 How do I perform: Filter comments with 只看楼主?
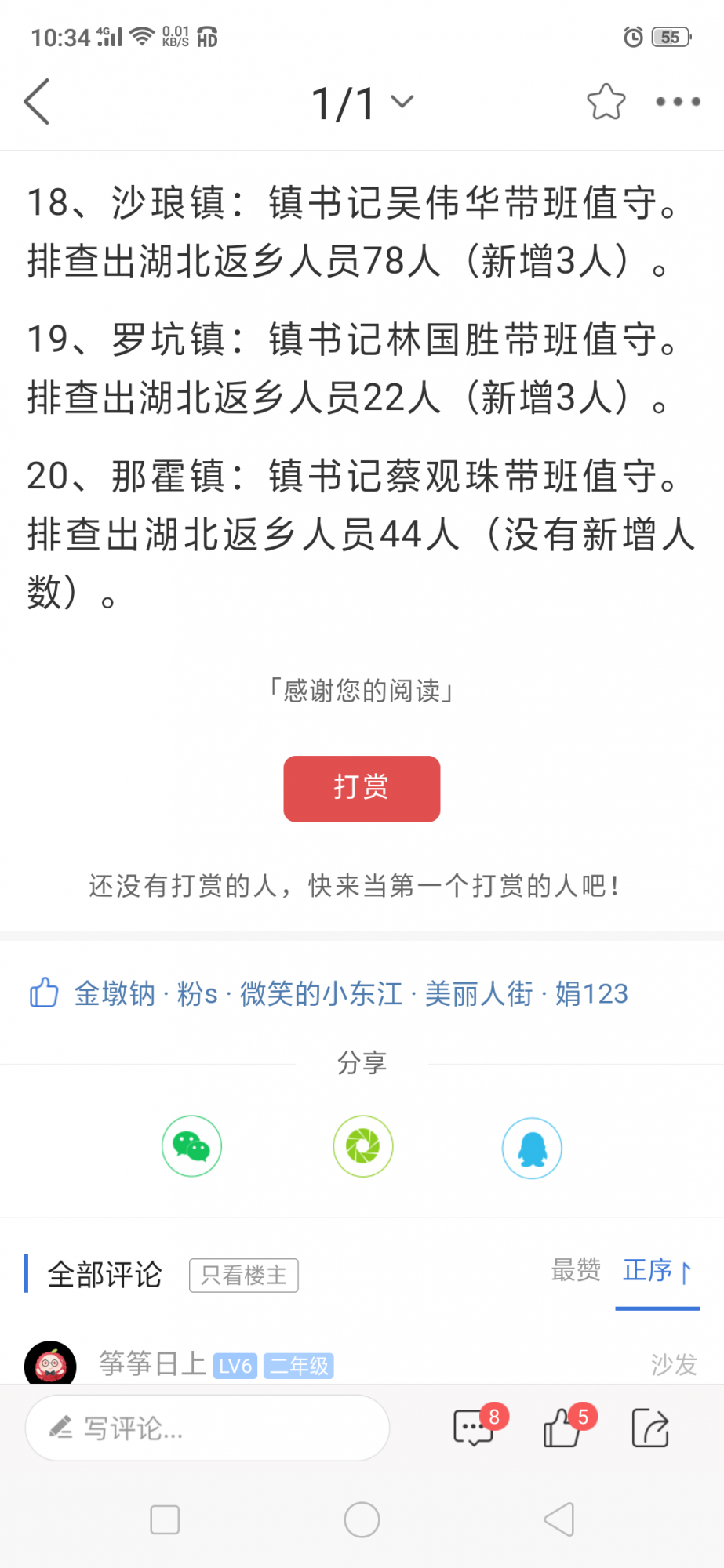click(243, 1275)
